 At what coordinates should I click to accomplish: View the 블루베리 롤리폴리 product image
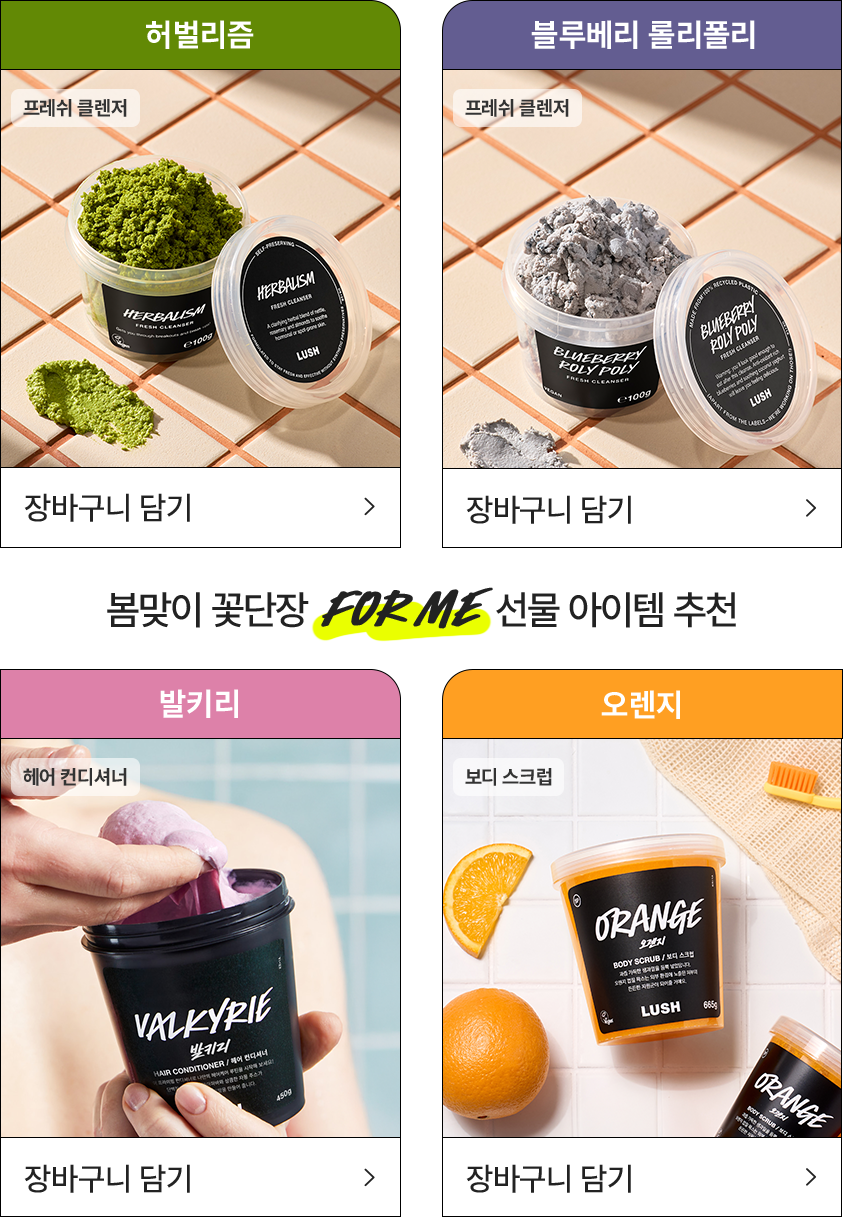pyautogui.click(x=642, y=270)
